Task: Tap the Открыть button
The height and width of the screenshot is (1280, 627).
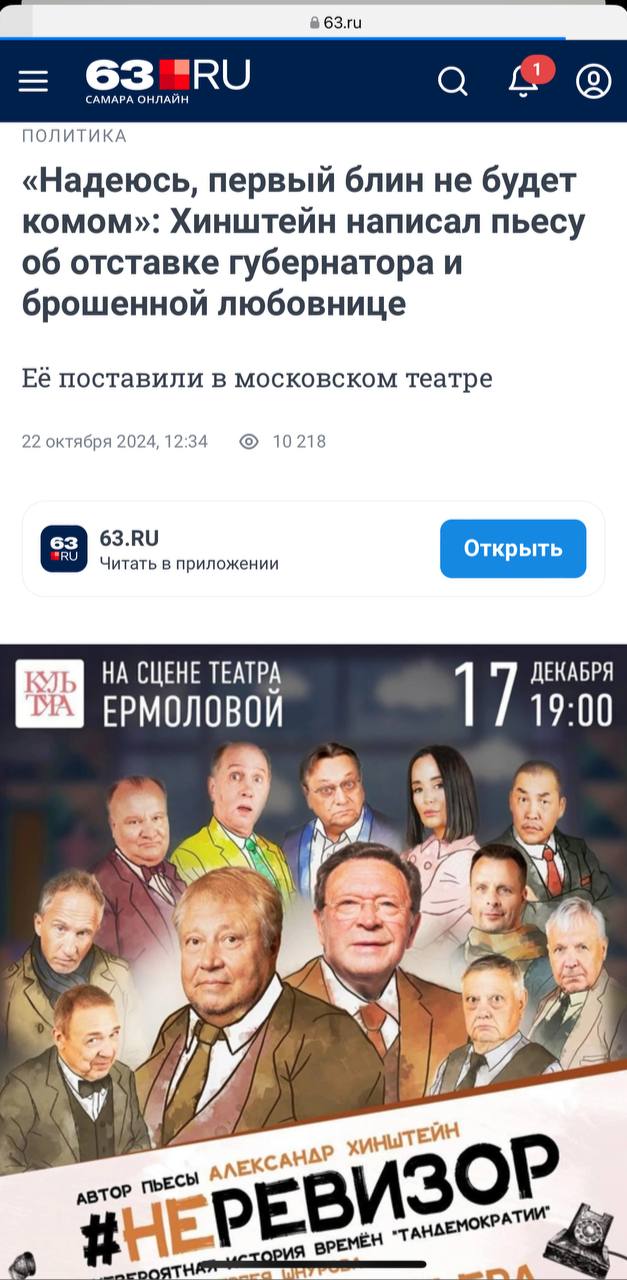Action: click(x=513, y=549)
